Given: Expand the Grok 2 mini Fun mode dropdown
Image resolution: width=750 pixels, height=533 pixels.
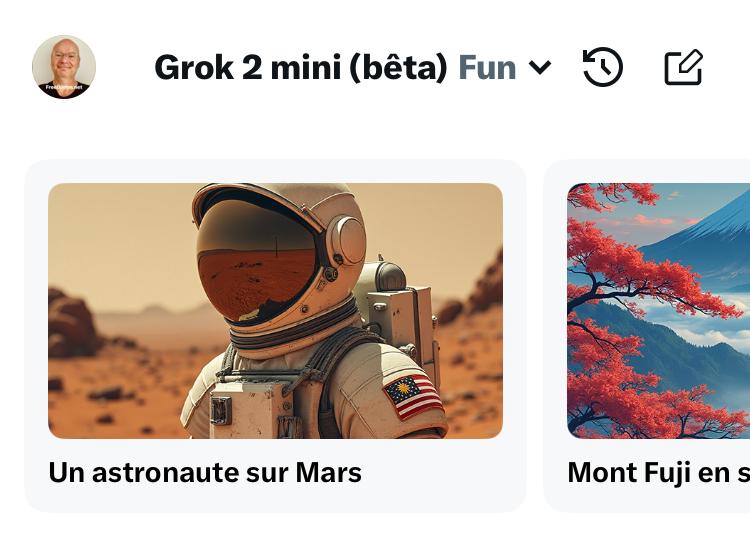Looking at the screenshot, I should tap(539, 68).
